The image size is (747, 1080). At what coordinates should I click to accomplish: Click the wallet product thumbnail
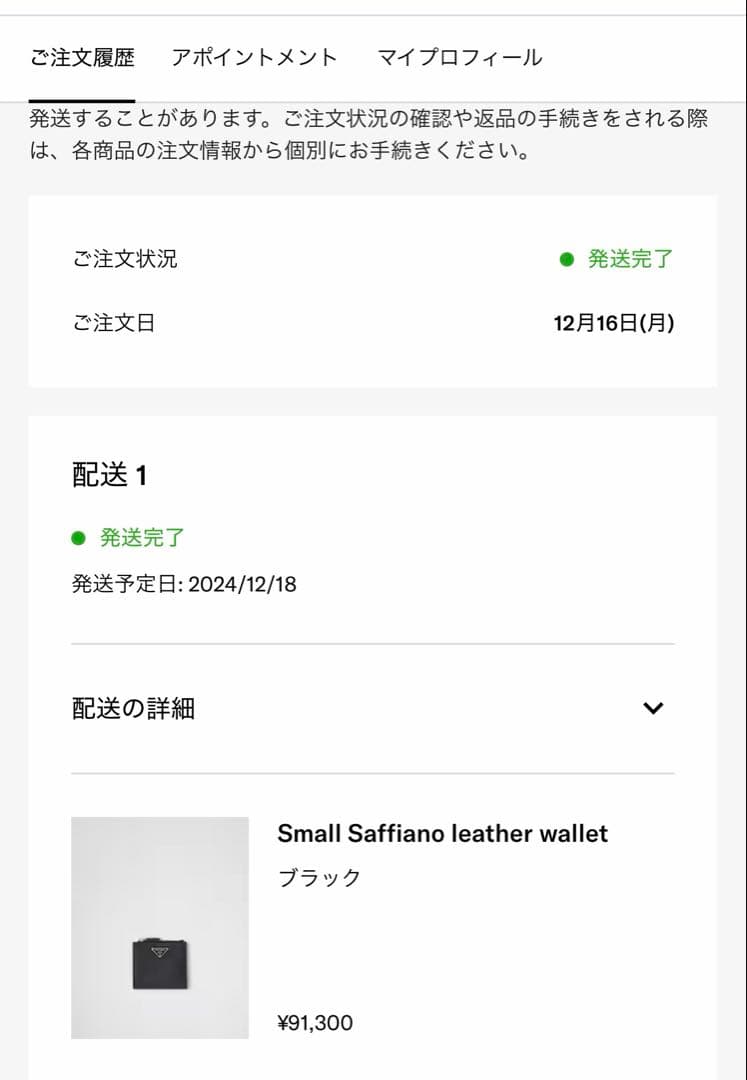[x=162, y=929]
